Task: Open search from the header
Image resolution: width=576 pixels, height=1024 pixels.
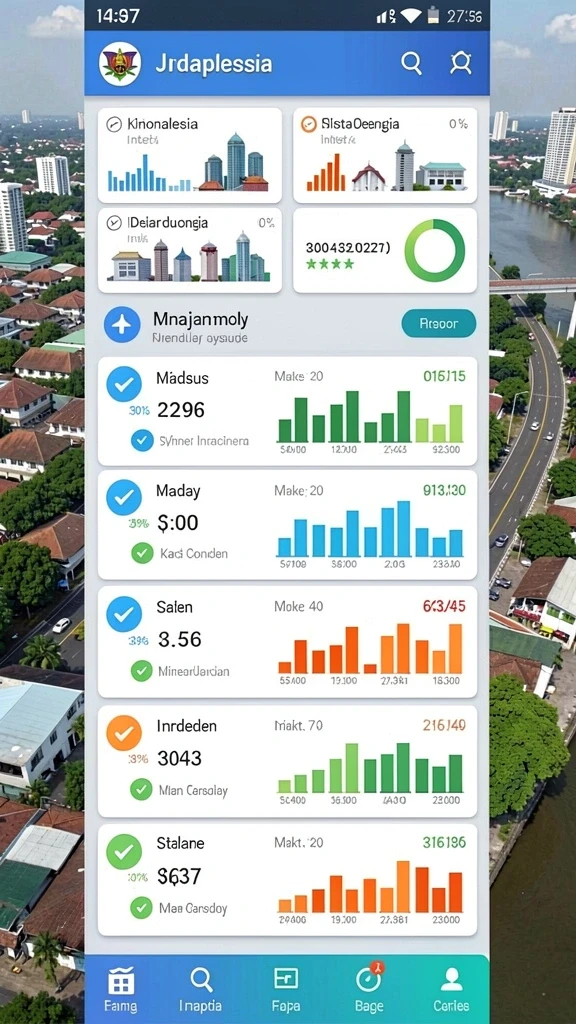Action: 411,63
